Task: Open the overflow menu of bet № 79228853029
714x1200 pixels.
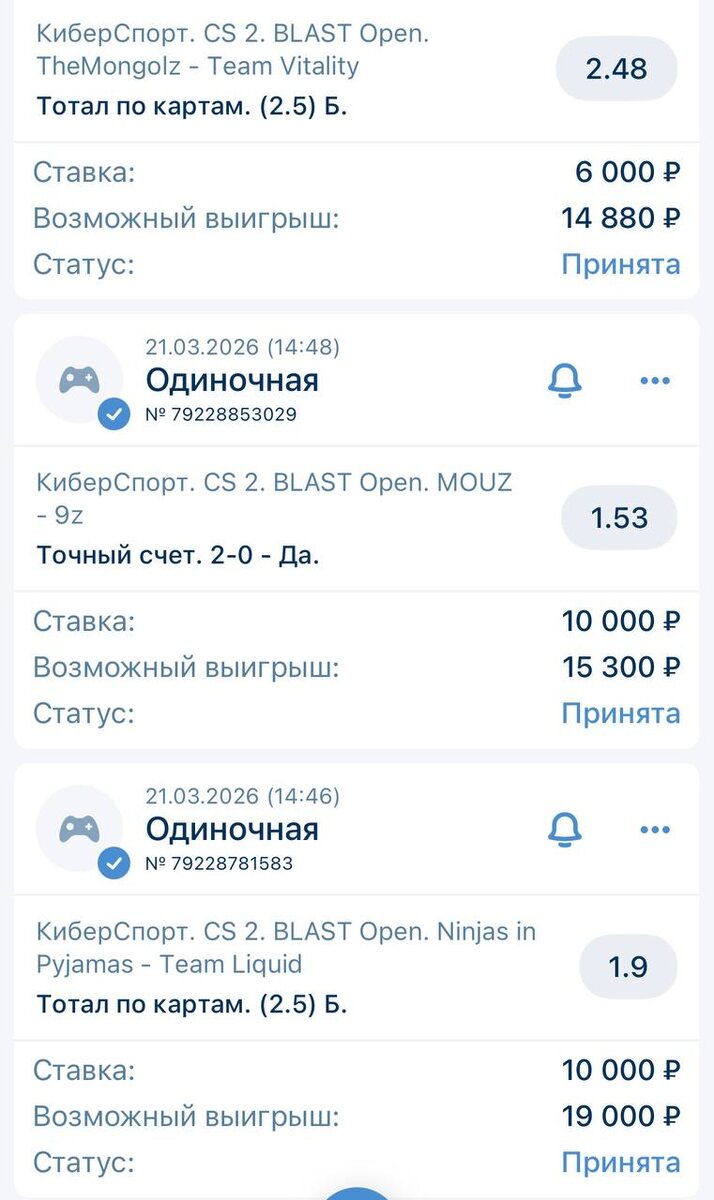Action: (x=654, y=381)
